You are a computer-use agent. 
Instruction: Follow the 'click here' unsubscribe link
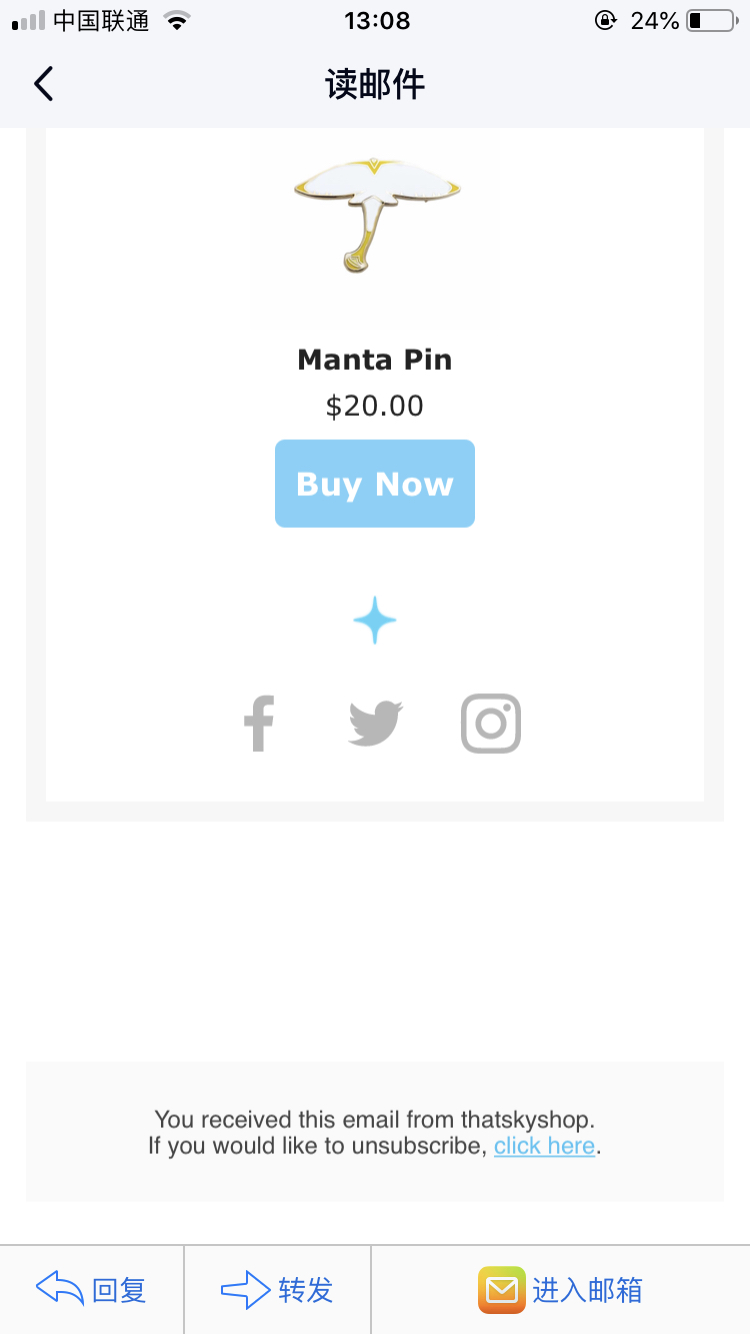pos(544,1146)
